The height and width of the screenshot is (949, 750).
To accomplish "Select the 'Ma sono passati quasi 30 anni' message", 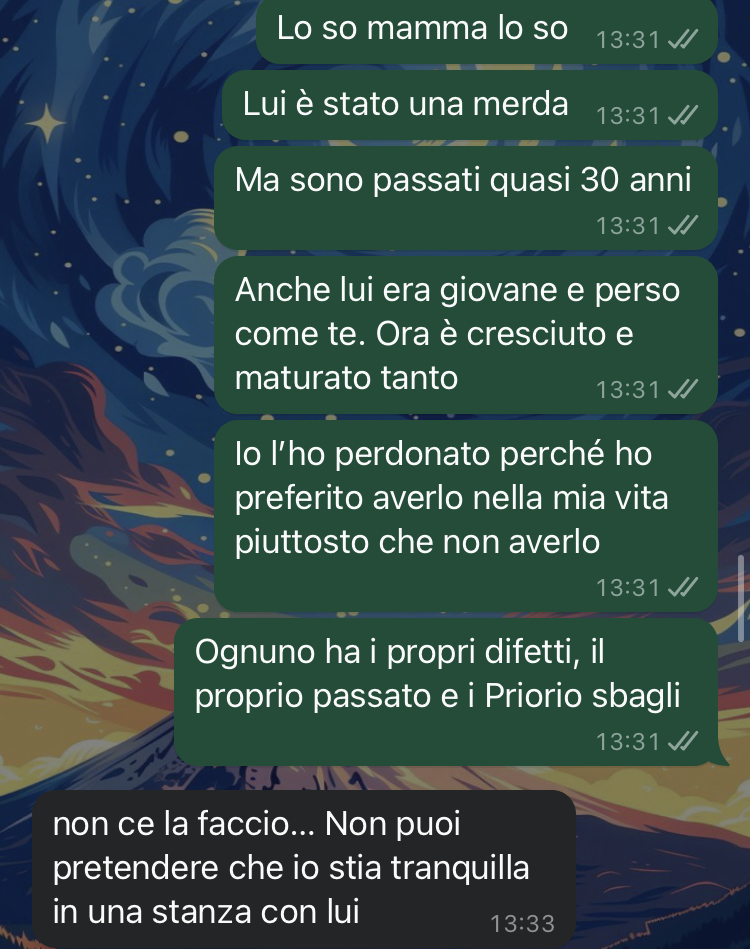I will (464, 196).
